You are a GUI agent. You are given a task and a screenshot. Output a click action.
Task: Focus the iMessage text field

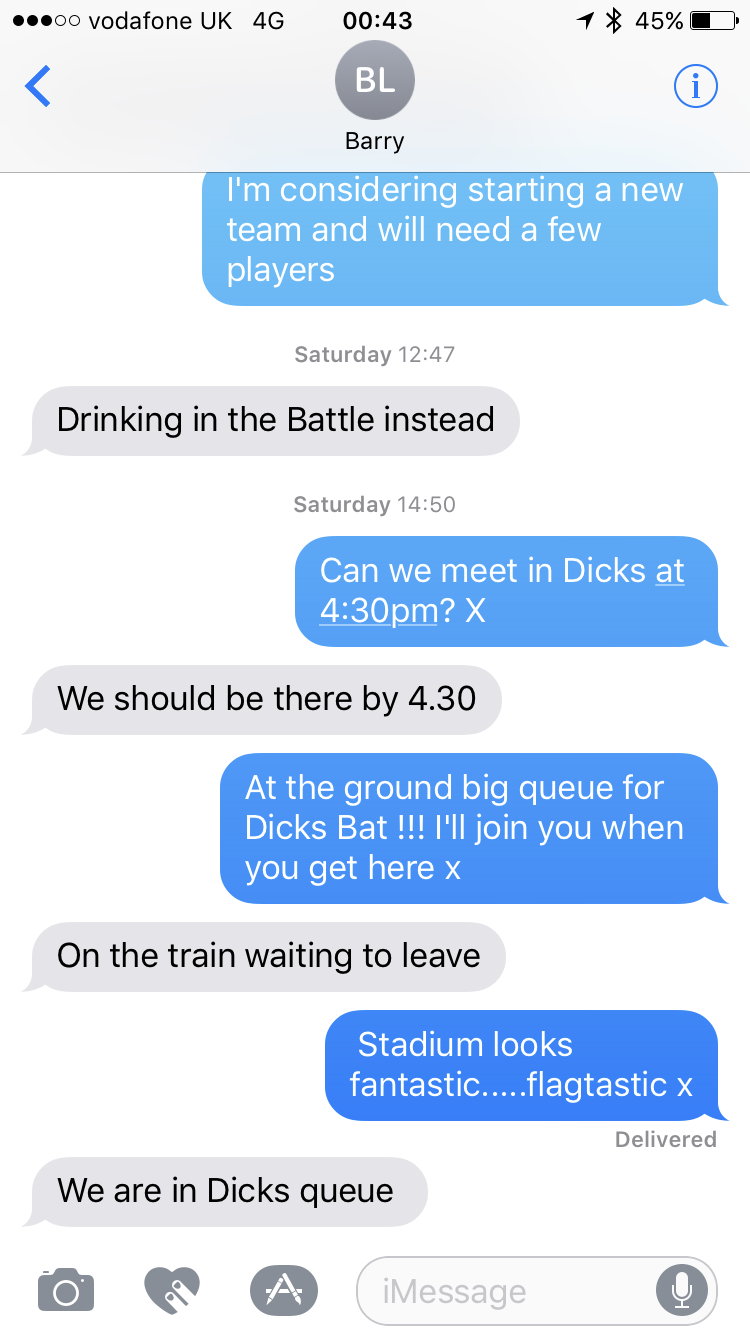click(505, 1291)
